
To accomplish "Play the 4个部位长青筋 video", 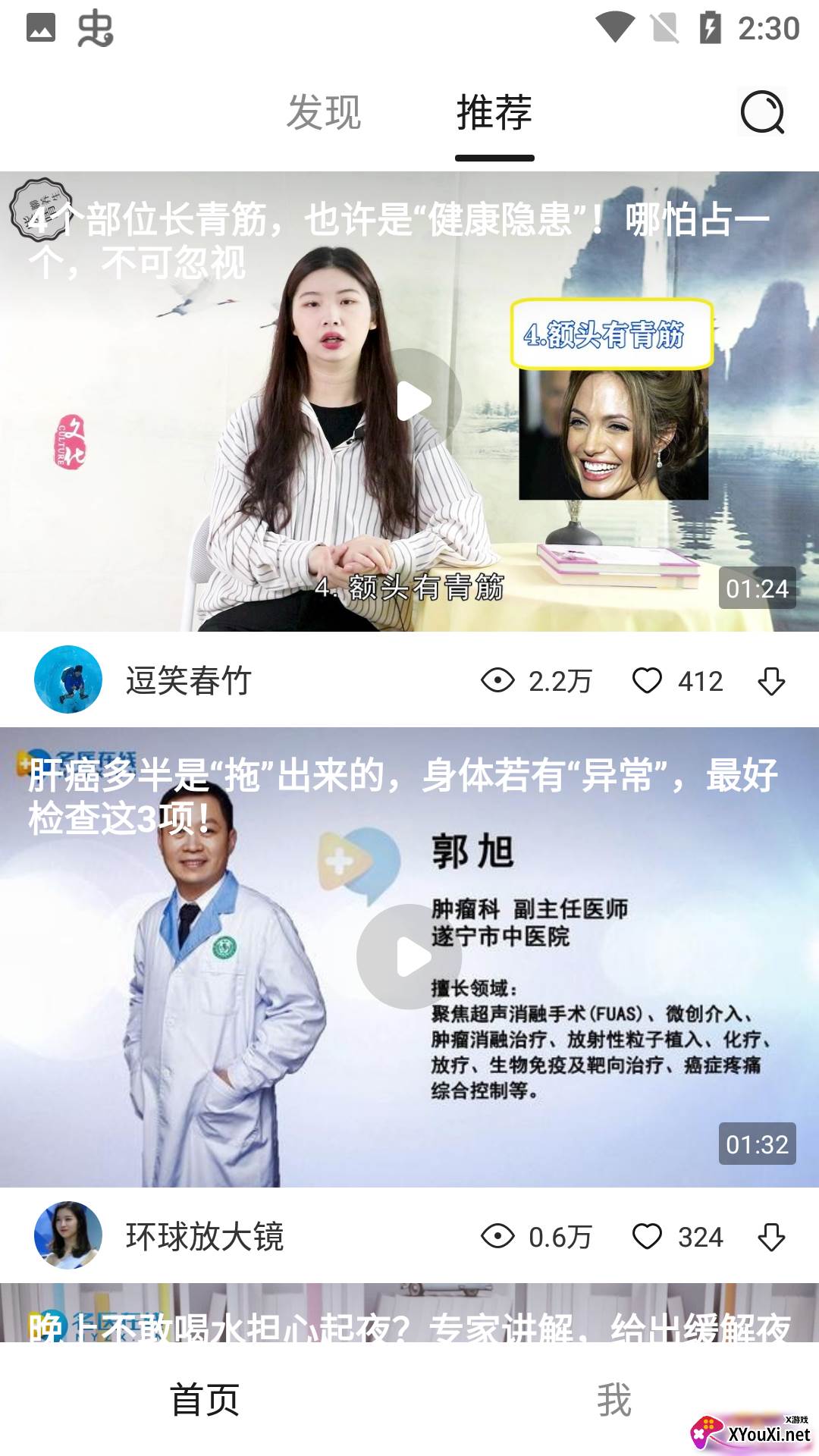I will point(410,401).
